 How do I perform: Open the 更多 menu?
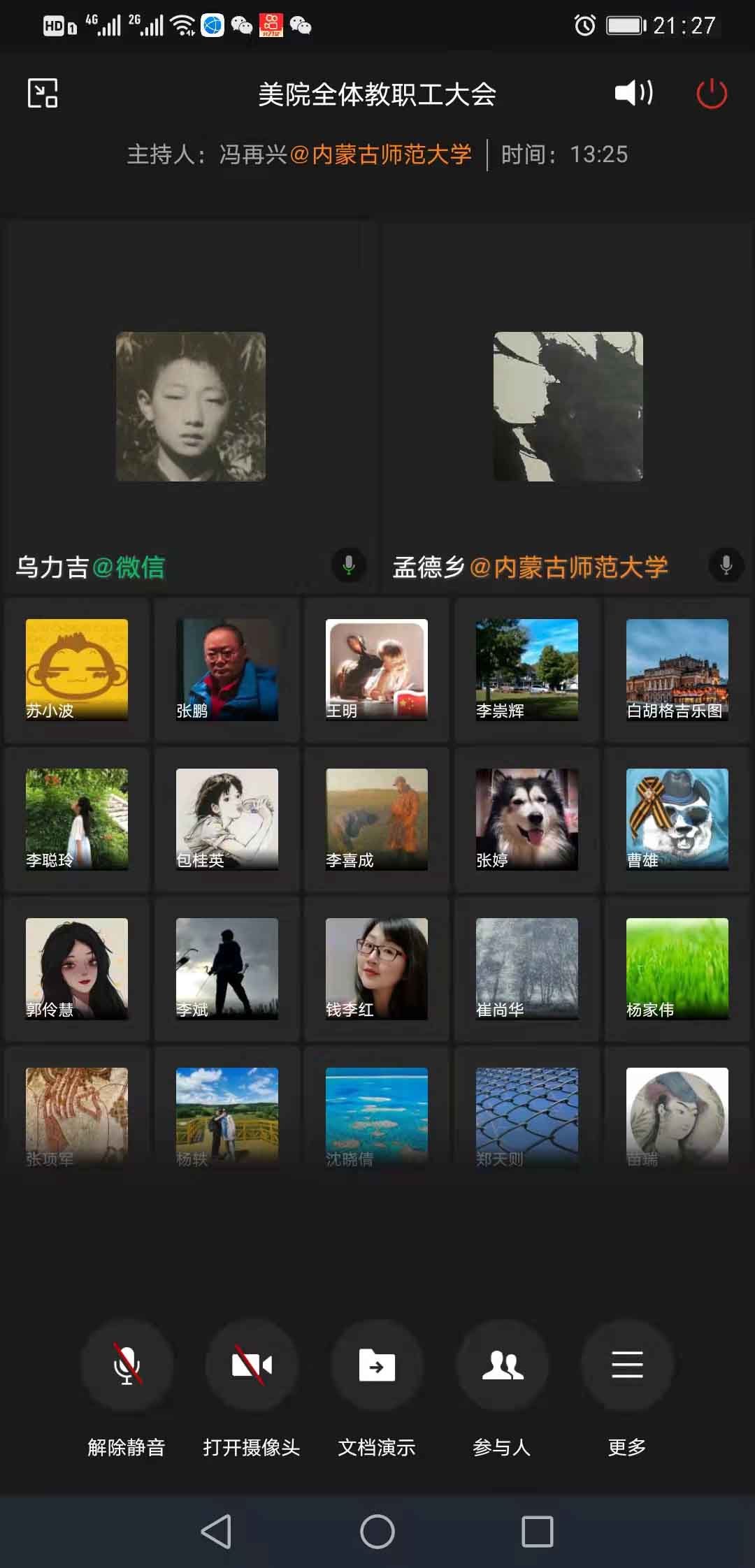[627, 1366]
